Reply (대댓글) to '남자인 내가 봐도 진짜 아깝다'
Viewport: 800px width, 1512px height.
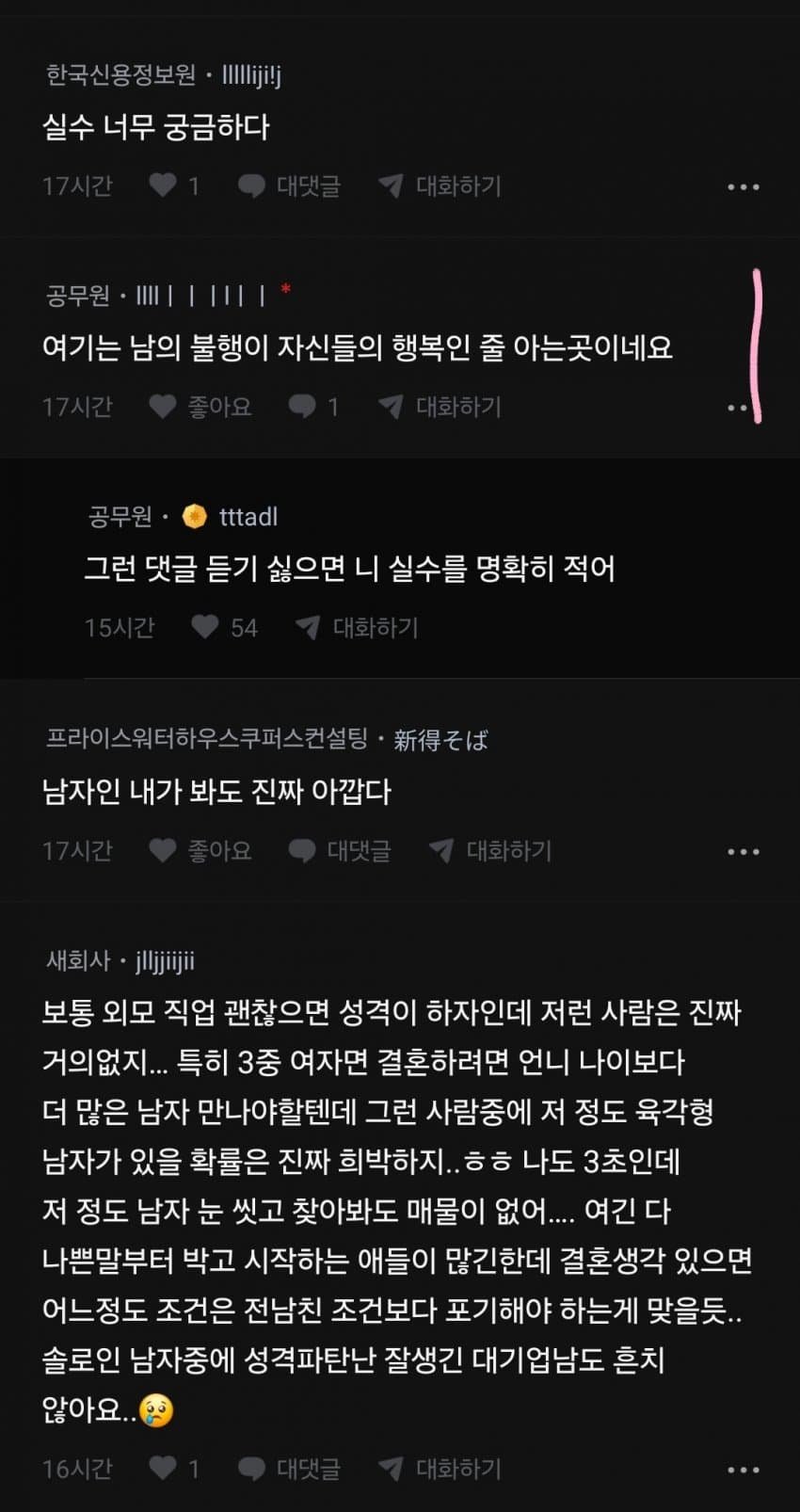click(x=339, y=851)
